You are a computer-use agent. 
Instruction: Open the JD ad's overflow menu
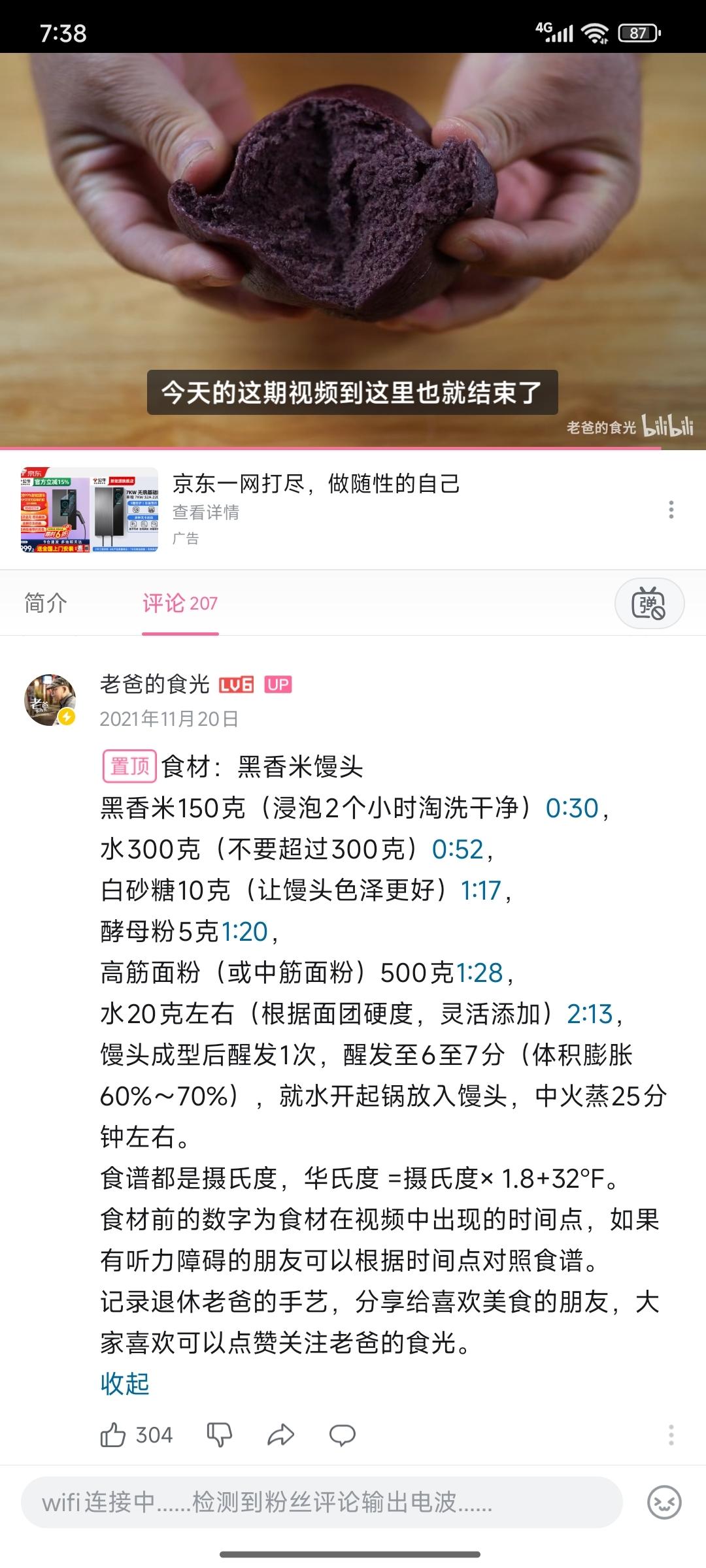[x=671, y=510]
